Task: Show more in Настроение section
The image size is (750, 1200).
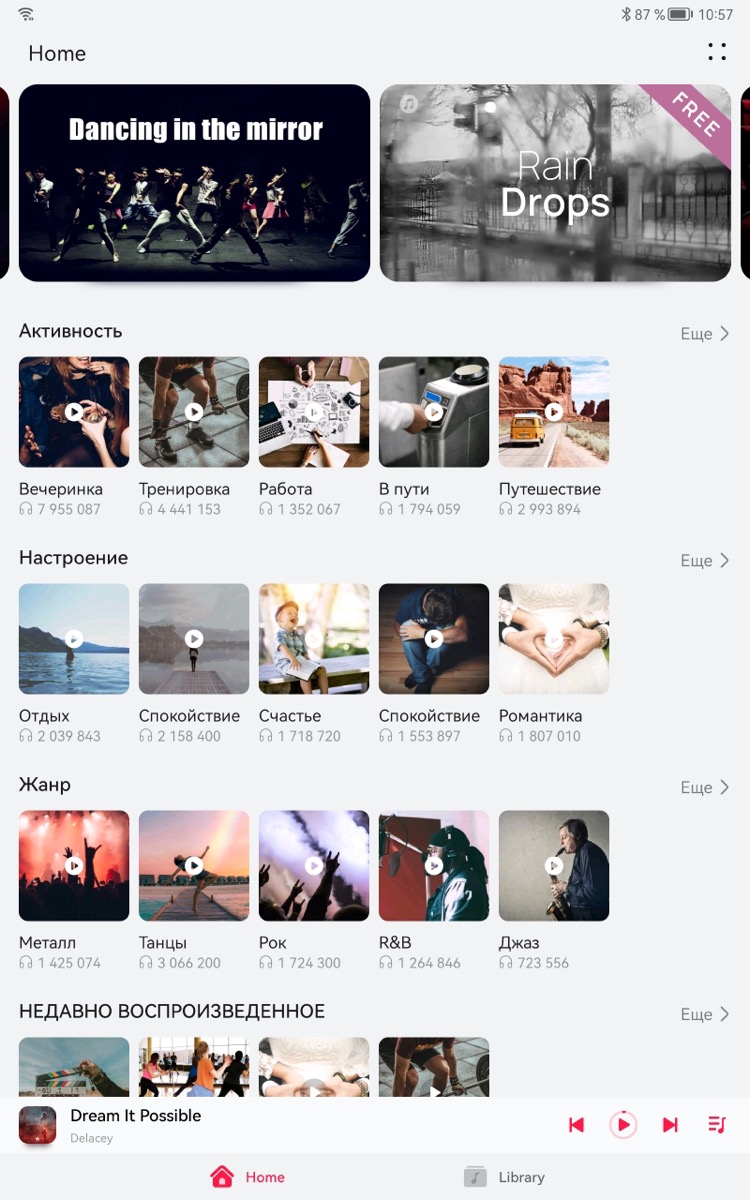Action: (705, 561)
